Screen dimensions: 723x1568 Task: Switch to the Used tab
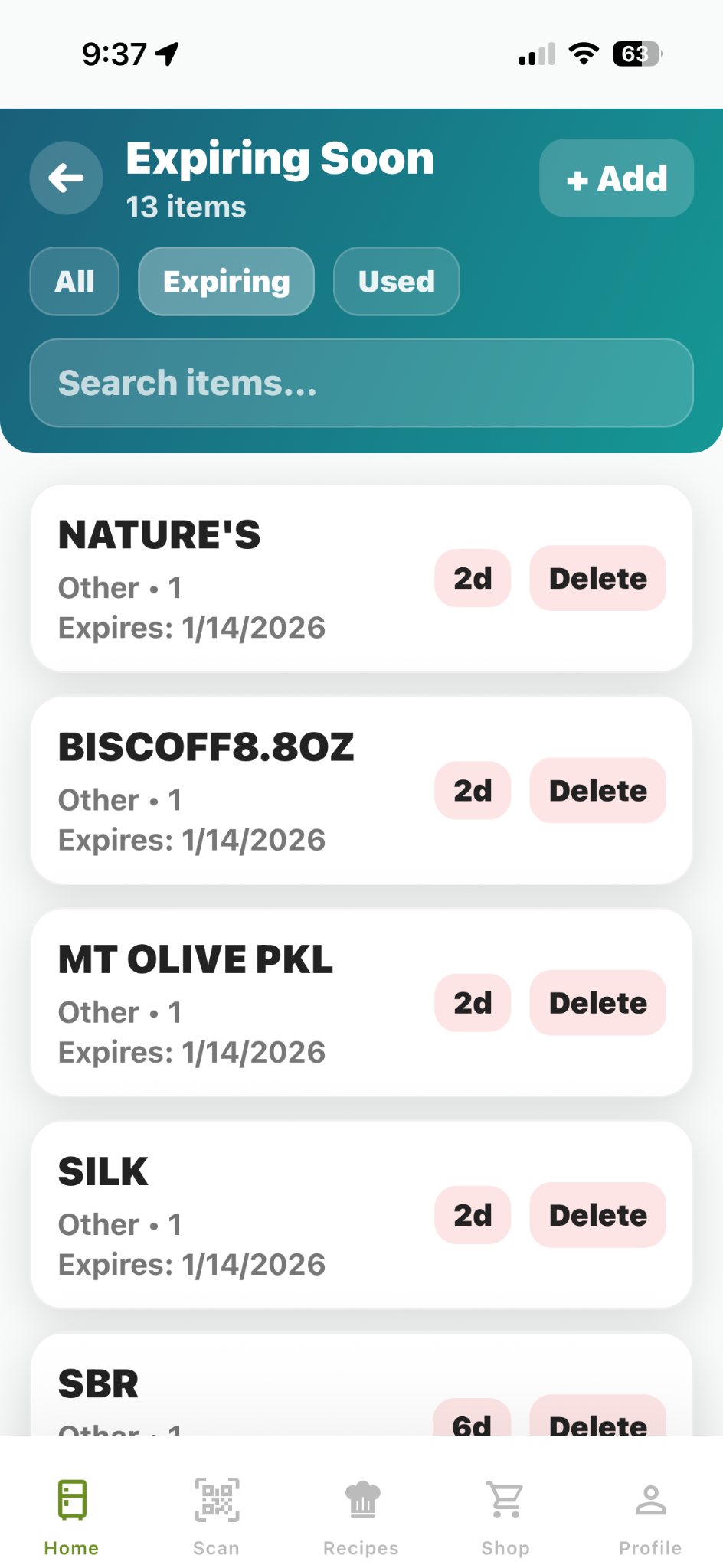click(396, 282)
